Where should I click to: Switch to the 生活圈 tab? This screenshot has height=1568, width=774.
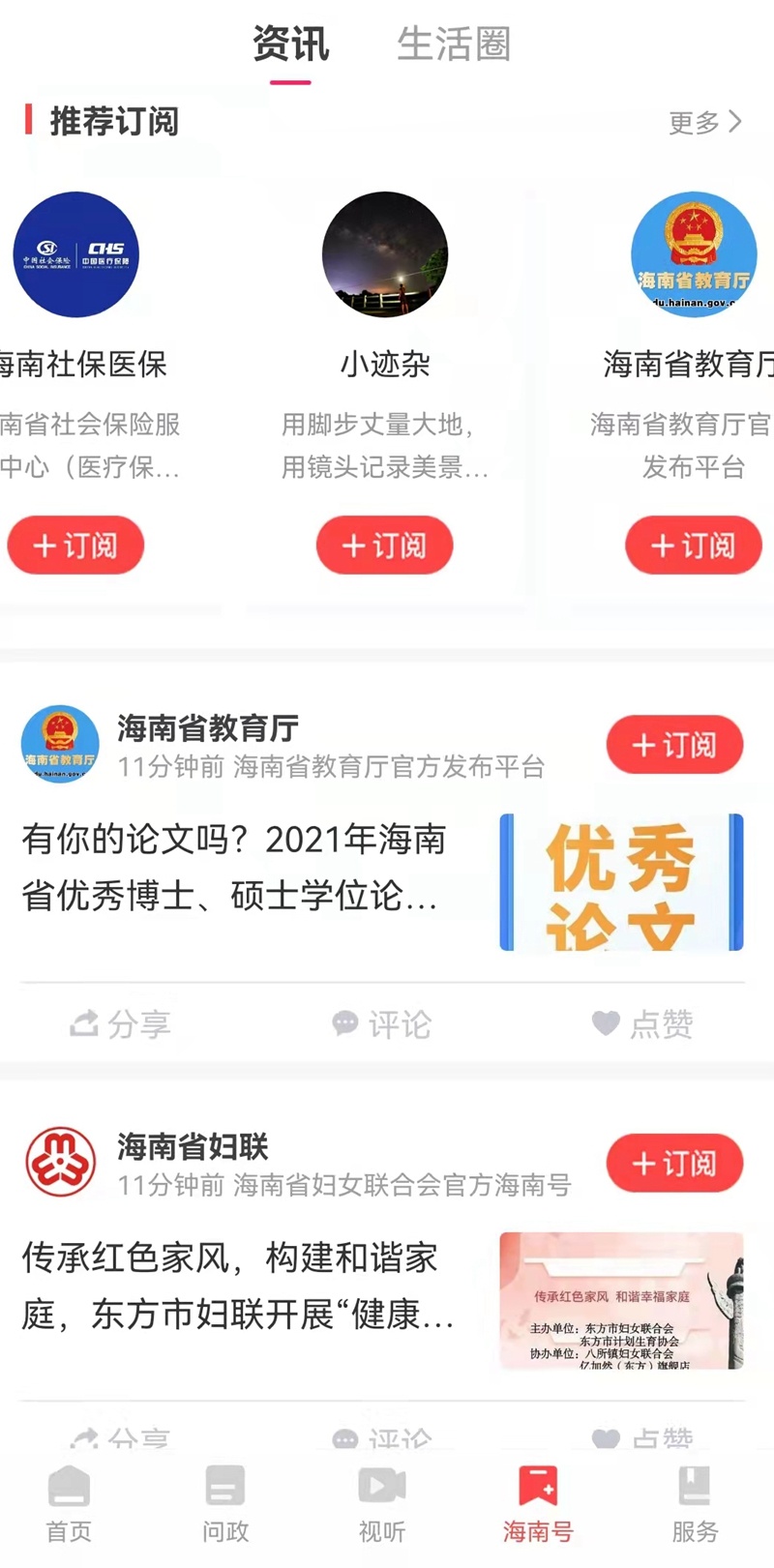[x=453, y=44]
